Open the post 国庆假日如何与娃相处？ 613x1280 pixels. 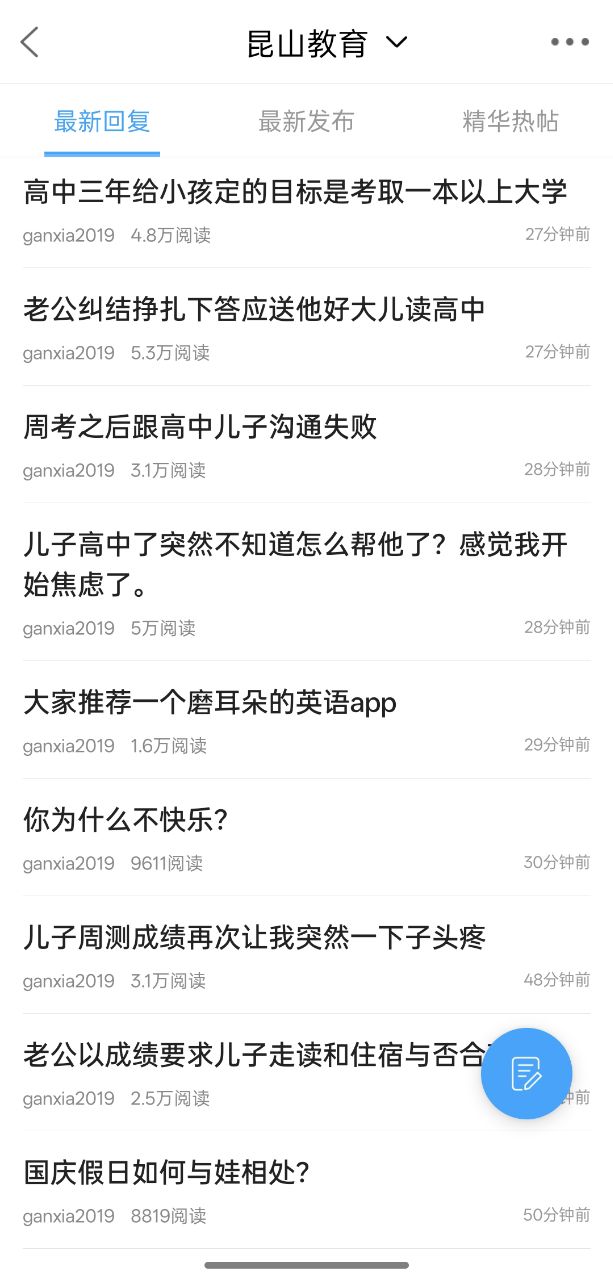167,1172
